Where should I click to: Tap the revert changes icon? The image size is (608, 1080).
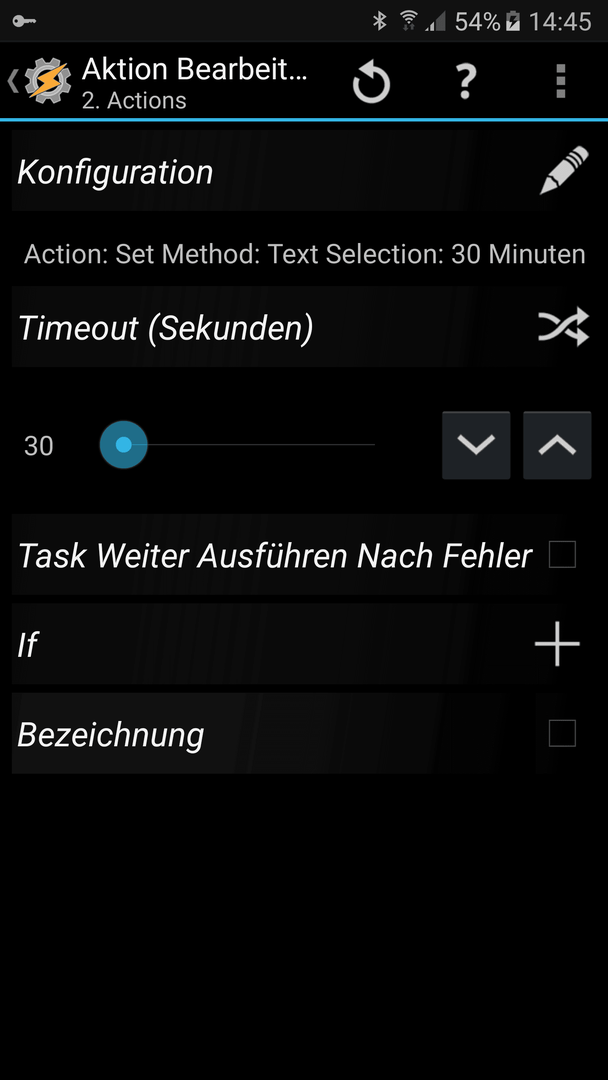click(x=371, y=83)
